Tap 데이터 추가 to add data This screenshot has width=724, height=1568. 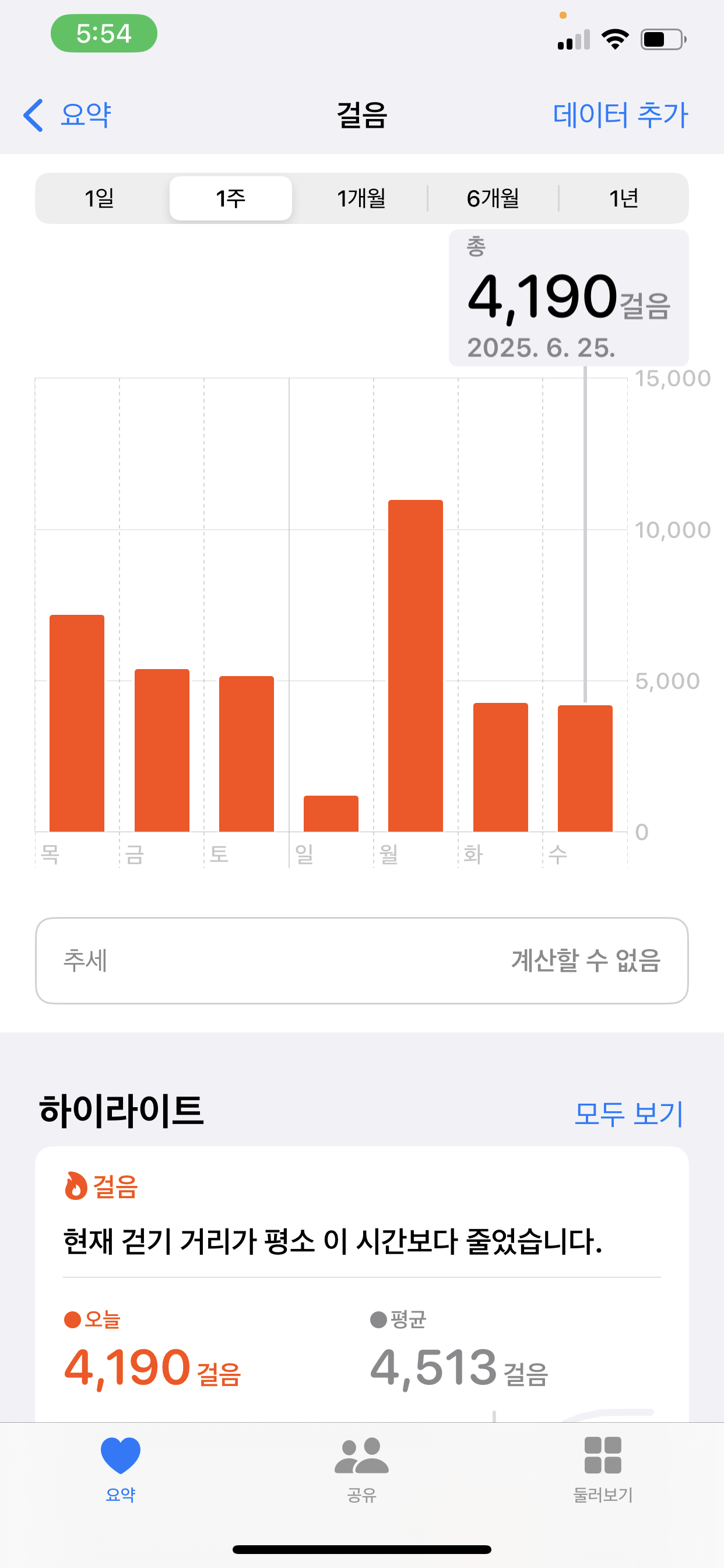pos(619,115)
